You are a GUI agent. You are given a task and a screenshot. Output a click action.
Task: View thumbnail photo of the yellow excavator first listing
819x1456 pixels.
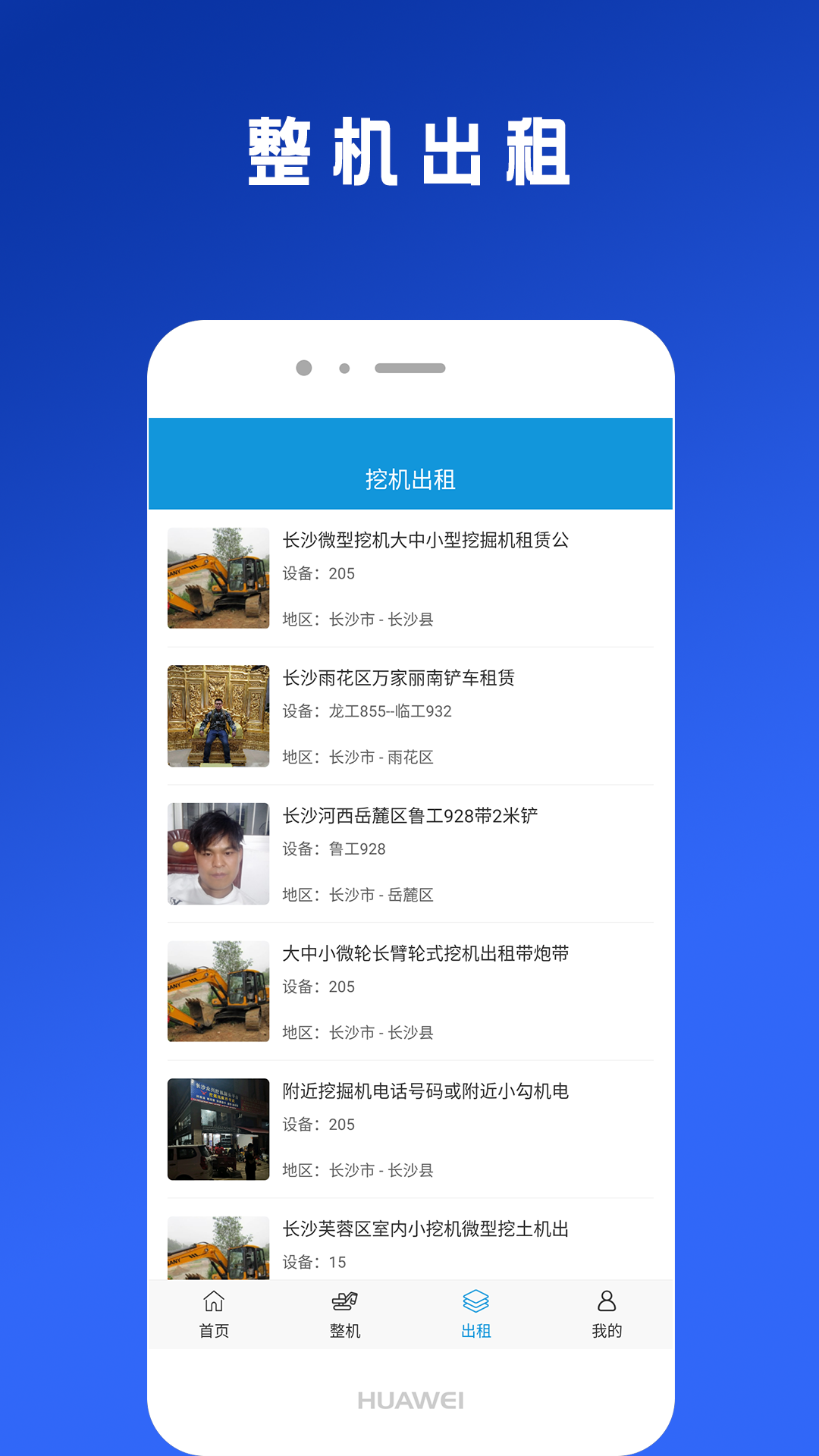pyautogui.click(x=218, y=578)
